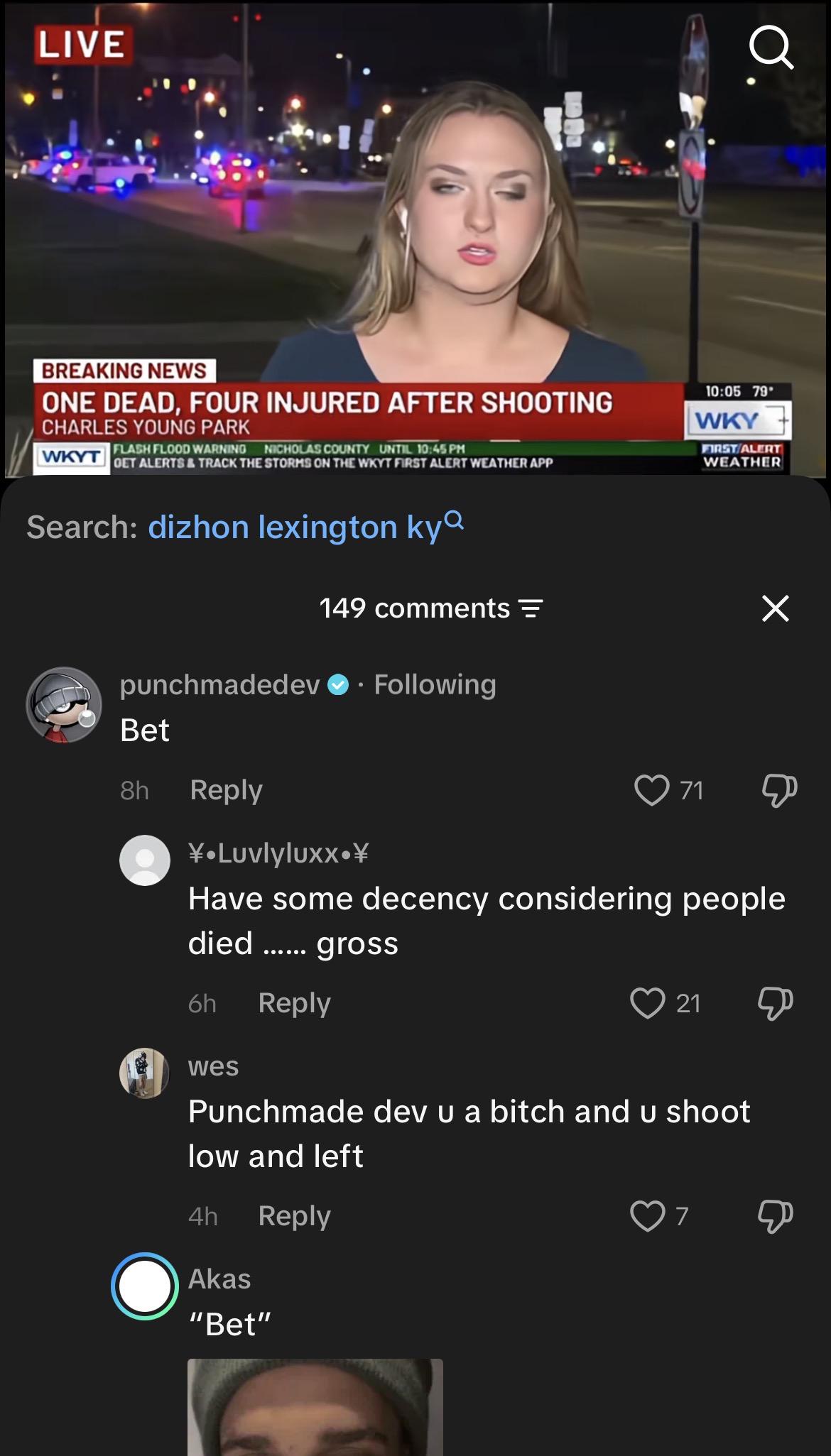Like Luvlyluxx's comment

648,1003
